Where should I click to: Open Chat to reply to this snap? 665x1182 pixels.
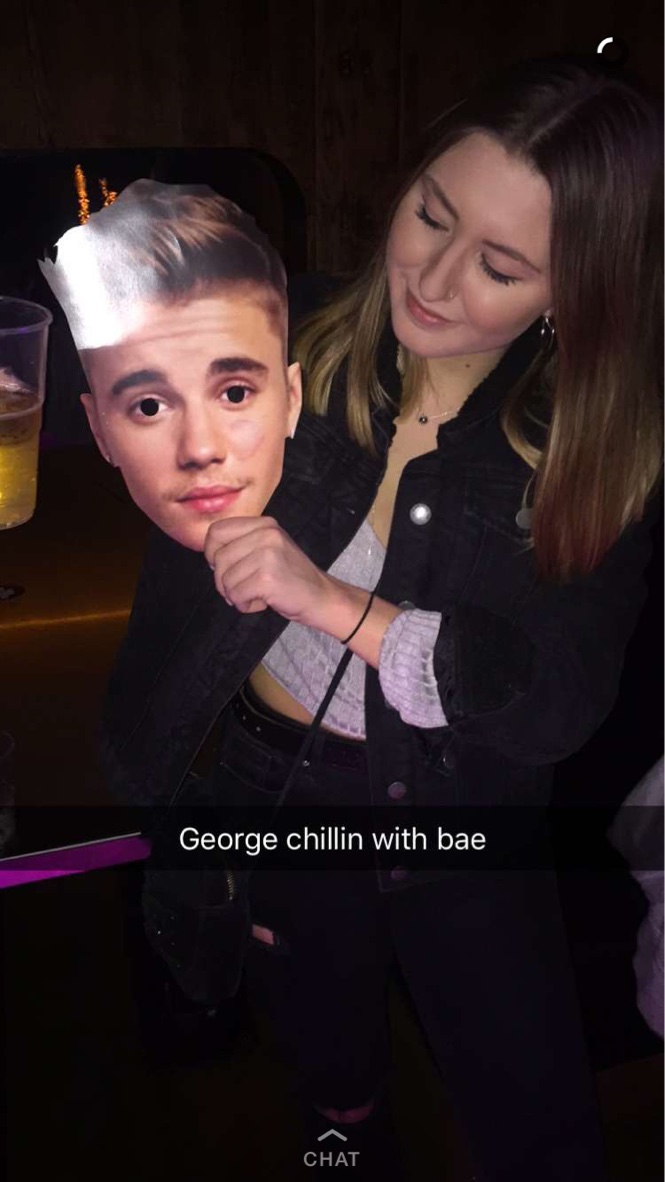331,1151
